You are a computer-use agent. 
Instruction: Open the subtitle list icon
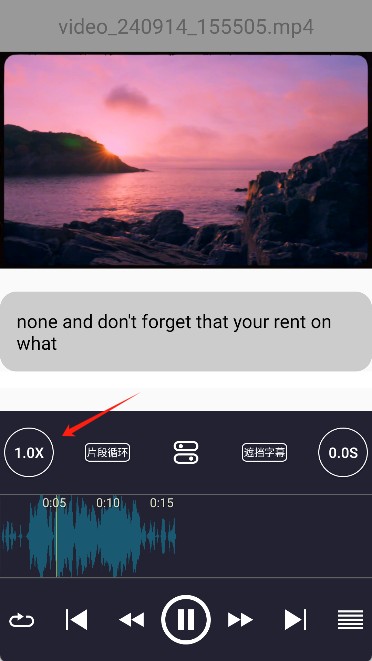[350, 620]
